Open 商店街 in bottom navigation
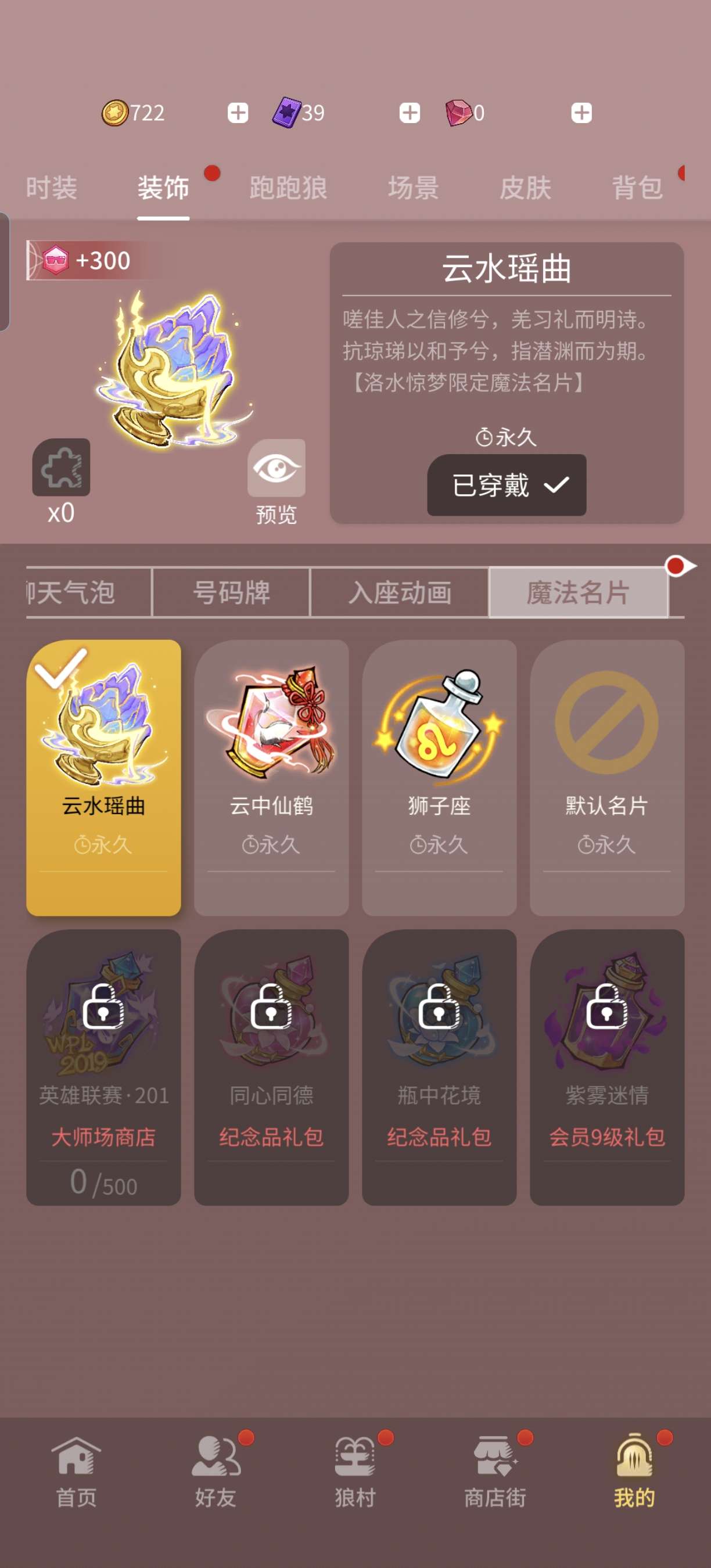This screenshot has width=711, height=1568. point(495,1473)
